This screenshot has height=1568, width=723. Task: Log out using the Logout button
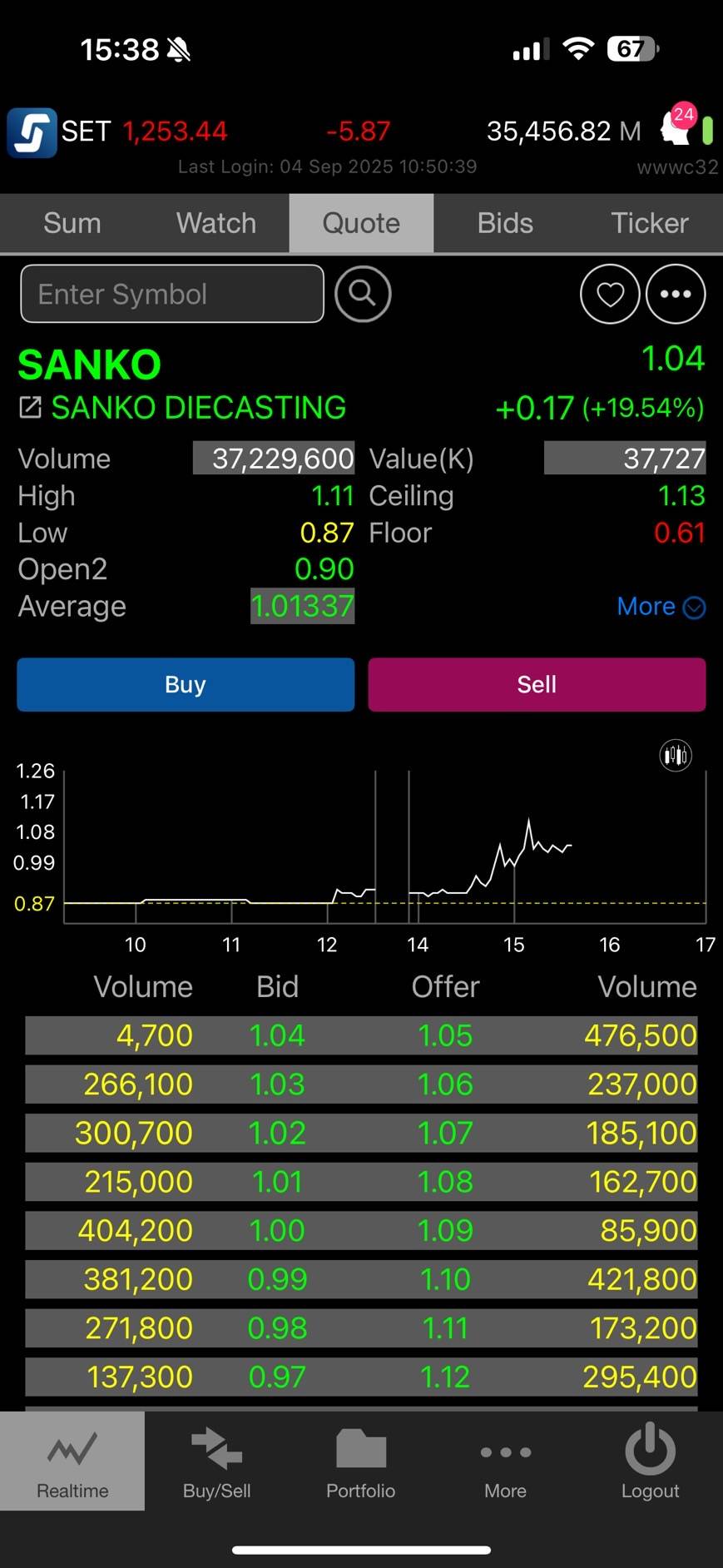[650, 1461]
